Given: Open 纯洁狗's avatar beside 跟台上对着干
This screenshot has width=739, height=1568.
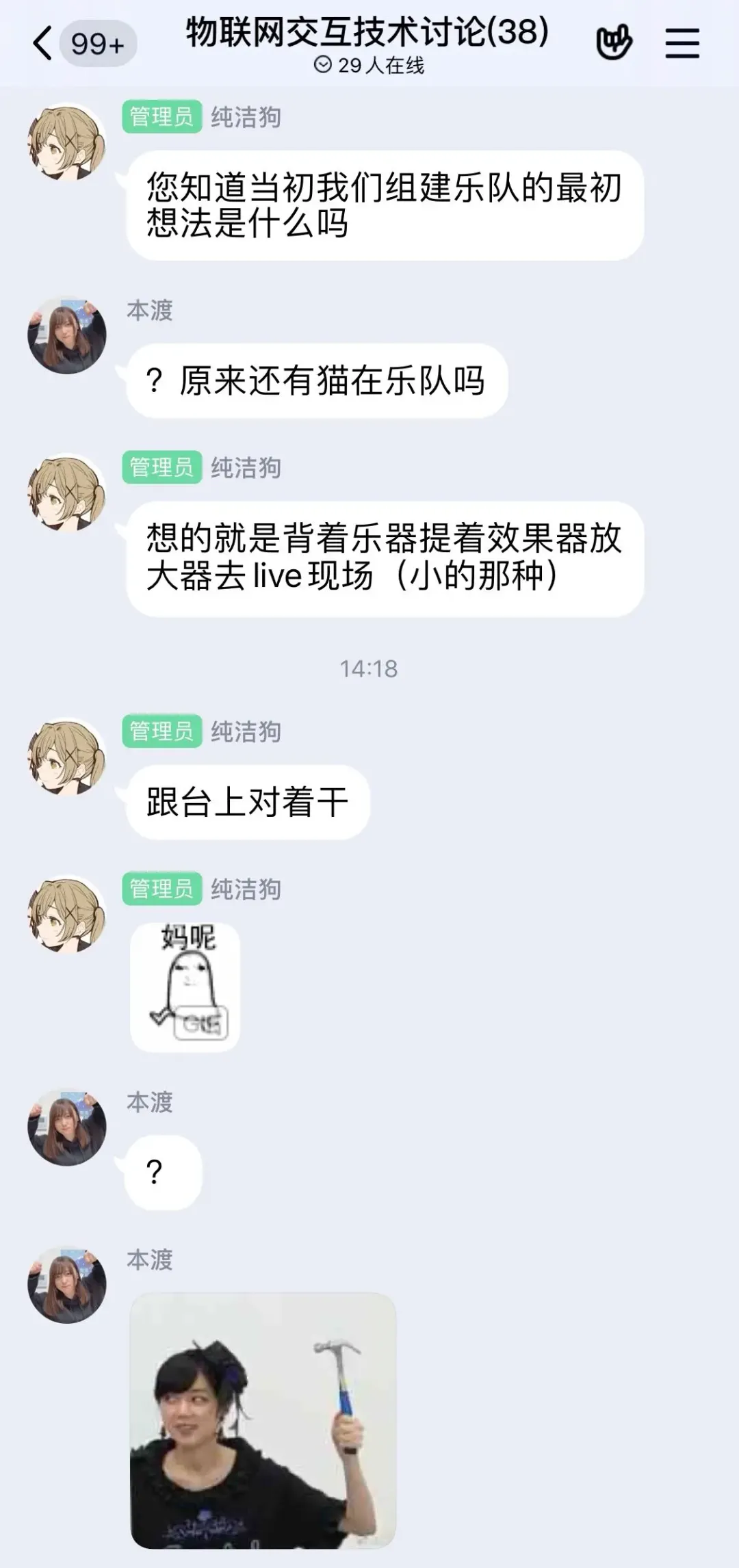Looking at the screenshot, I should (x=67, y=757).
